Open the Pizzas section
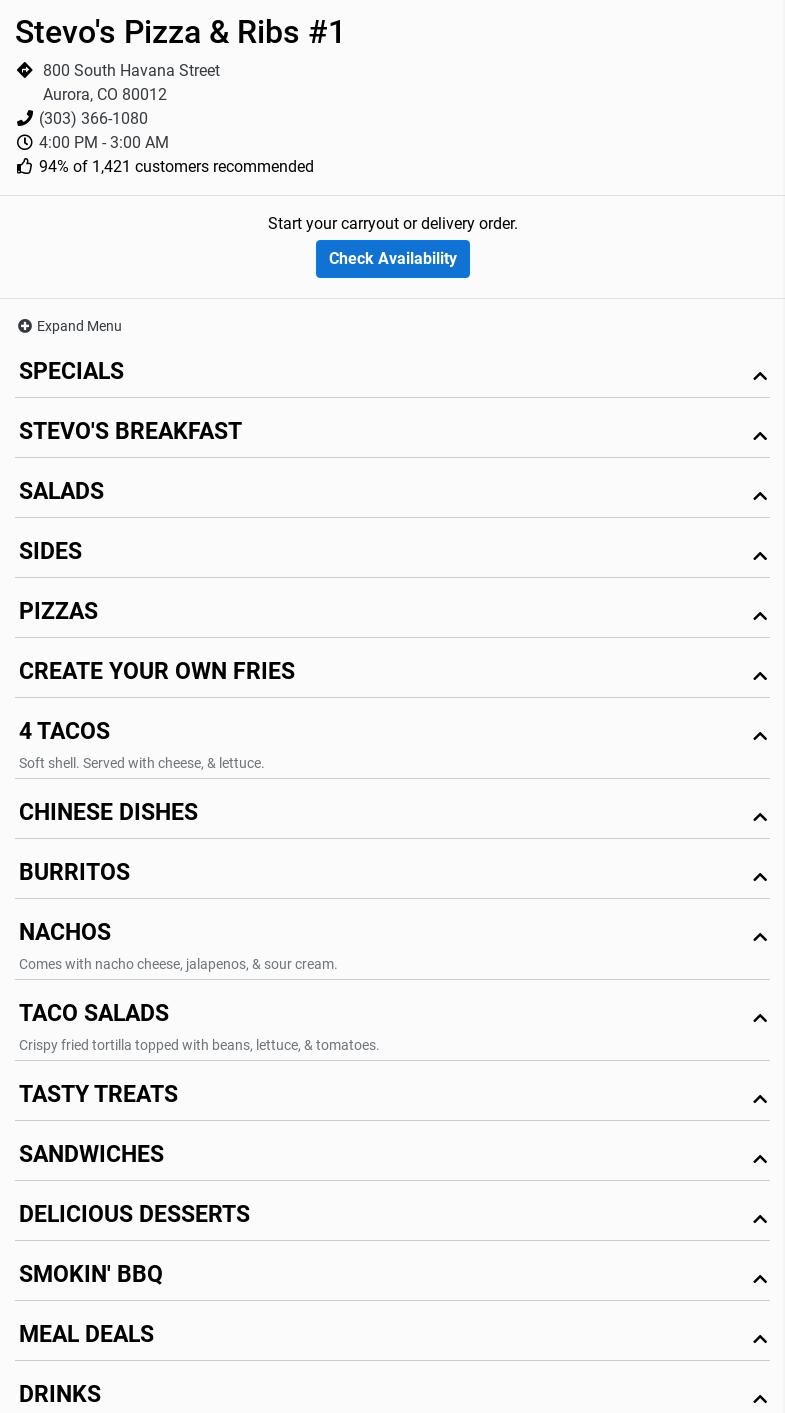This screenshot has width=785, height=1413. click(x=392, y=612)
